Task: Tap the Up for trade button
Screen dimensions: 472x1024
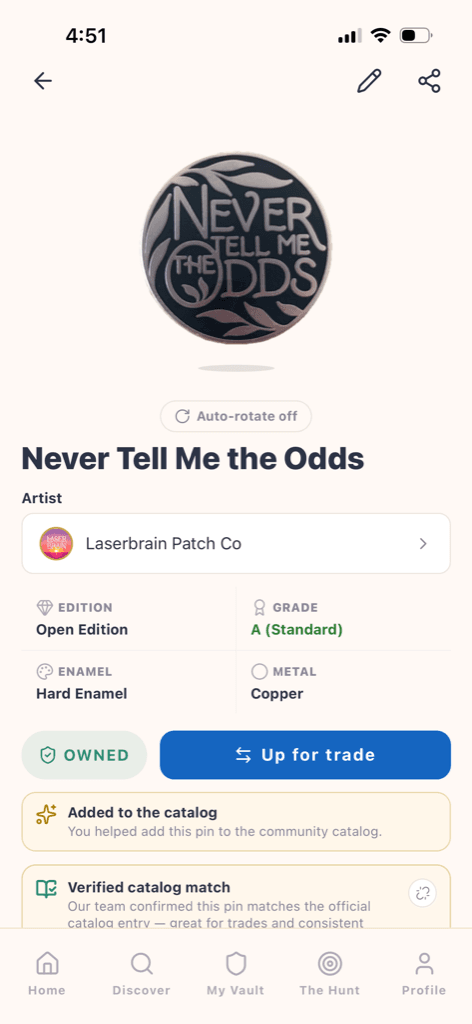Action: [x=305, y=755]
